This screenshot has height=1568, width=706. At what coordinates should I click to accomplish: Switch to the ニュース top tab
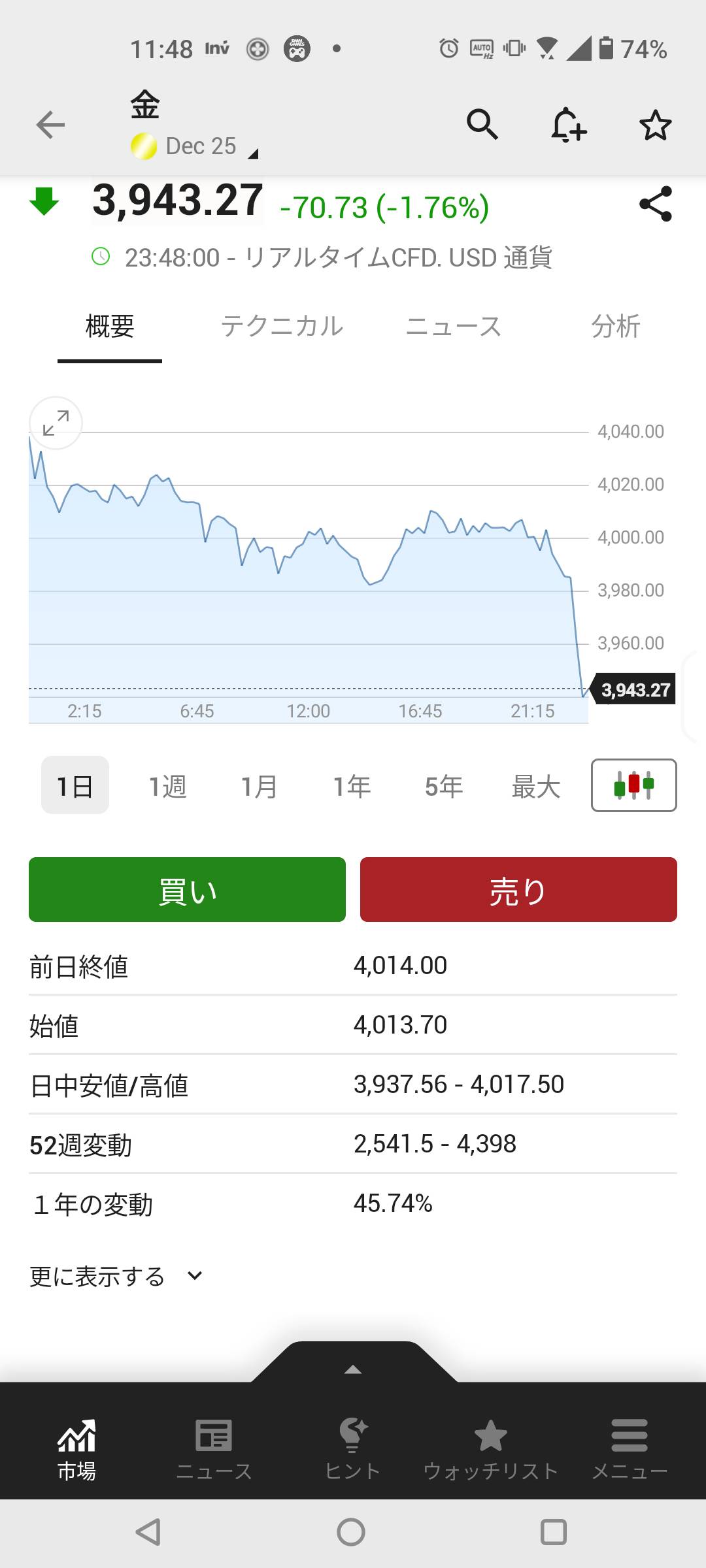[453, 326]
